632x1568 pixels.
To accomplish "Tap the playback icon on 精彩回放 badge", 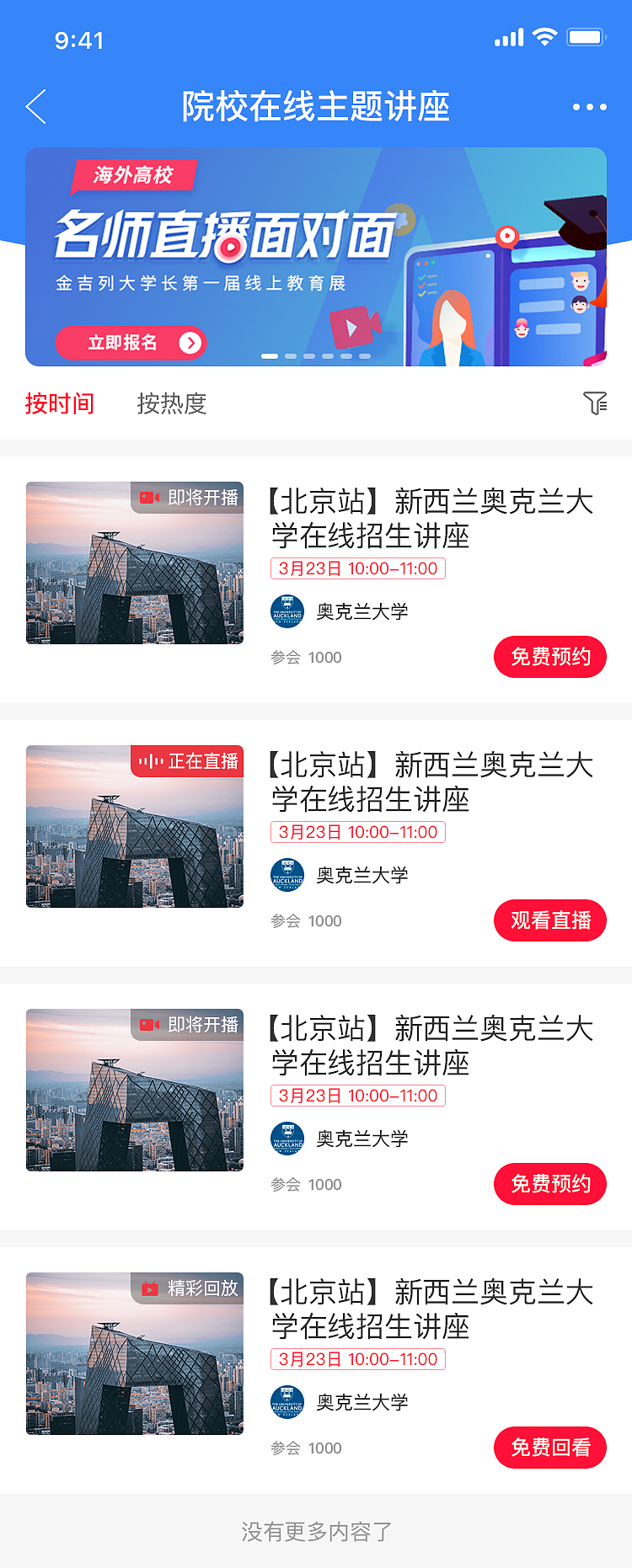I will click(x=148, y=1288).
